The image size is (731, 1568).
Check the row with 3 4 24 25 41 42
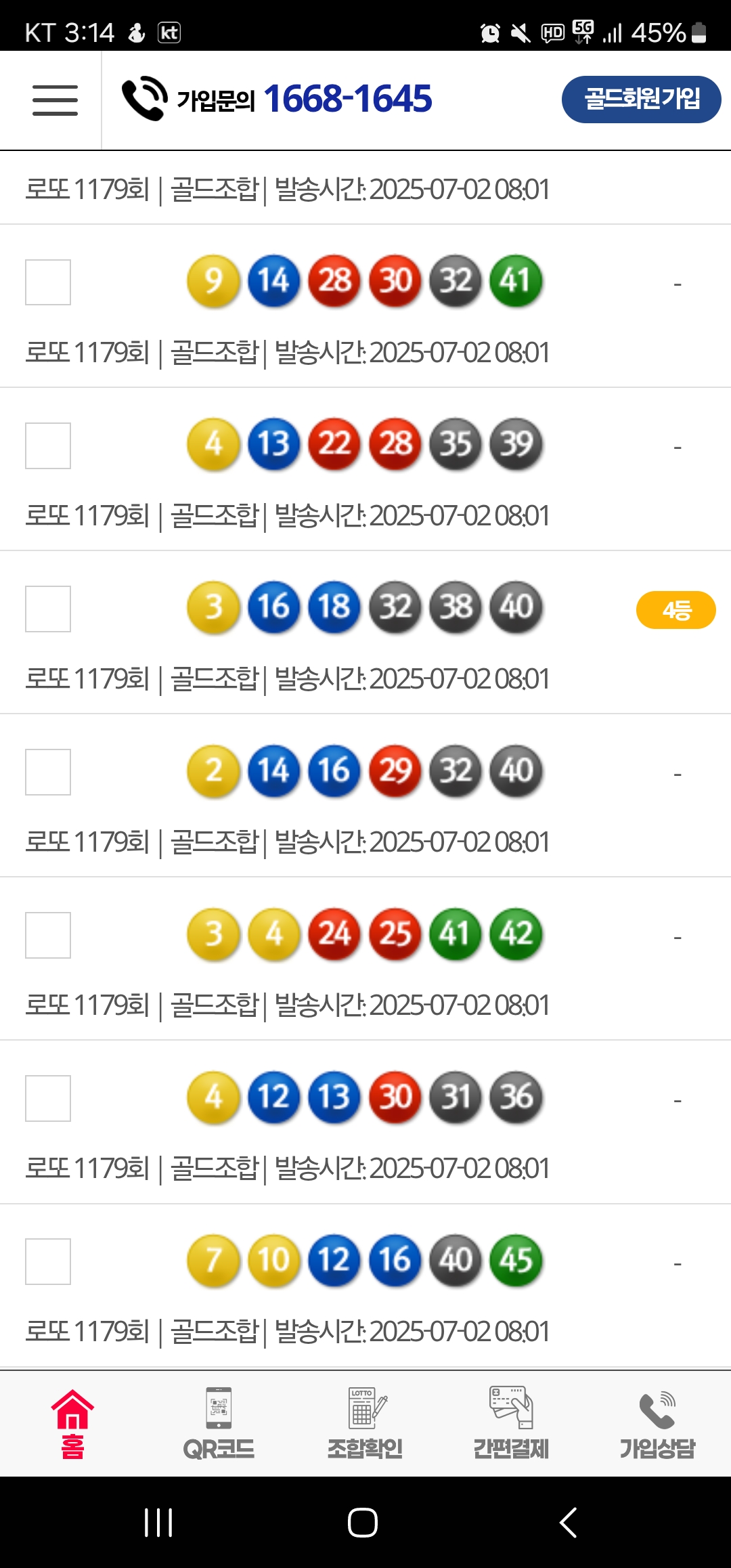48,935
